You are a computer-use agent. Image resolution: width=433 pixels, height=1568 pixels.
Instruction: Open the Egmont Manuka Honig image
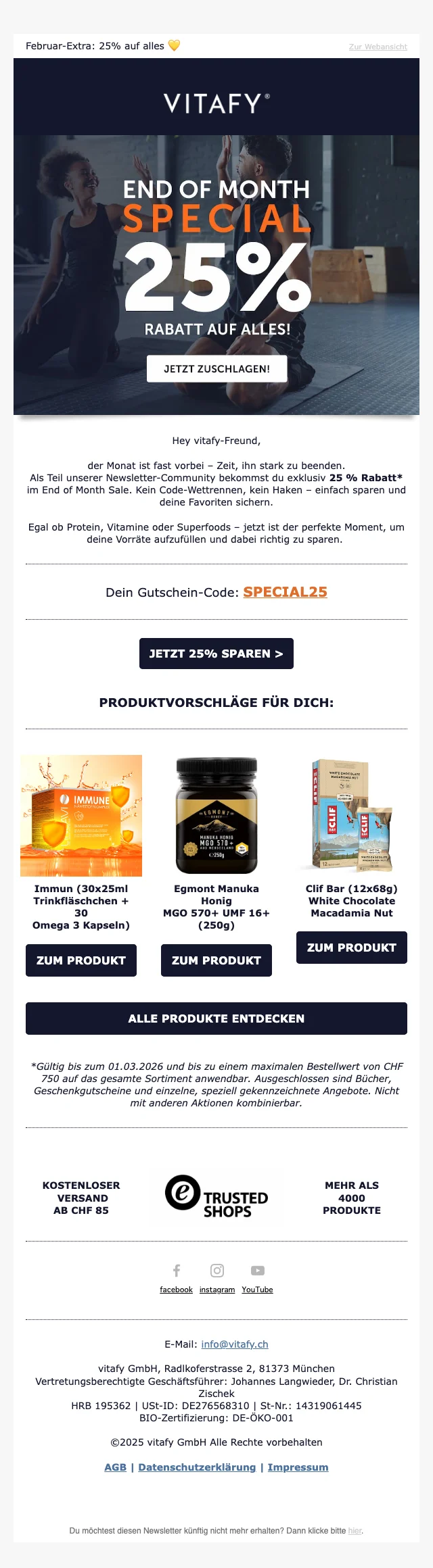coord(216,815)
